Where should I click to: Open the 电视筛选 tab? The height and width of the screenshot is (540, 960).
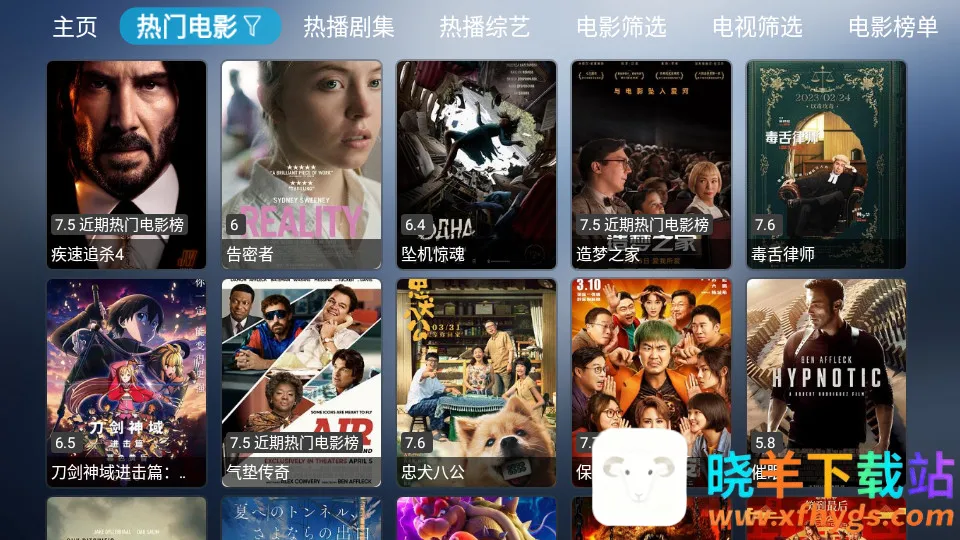(x=757, y=27)
